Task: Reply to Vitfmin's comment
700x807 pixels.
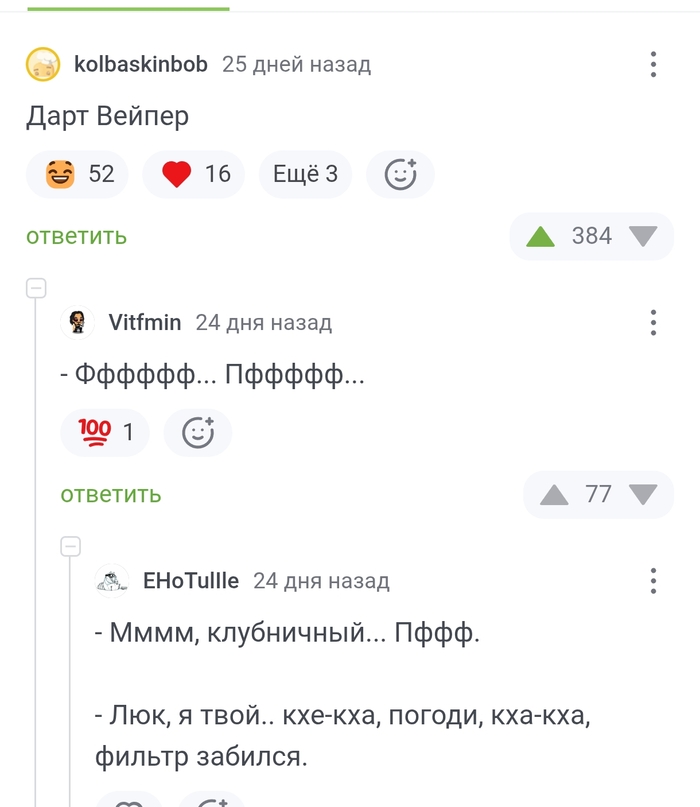Action: (x=110, y=494)
